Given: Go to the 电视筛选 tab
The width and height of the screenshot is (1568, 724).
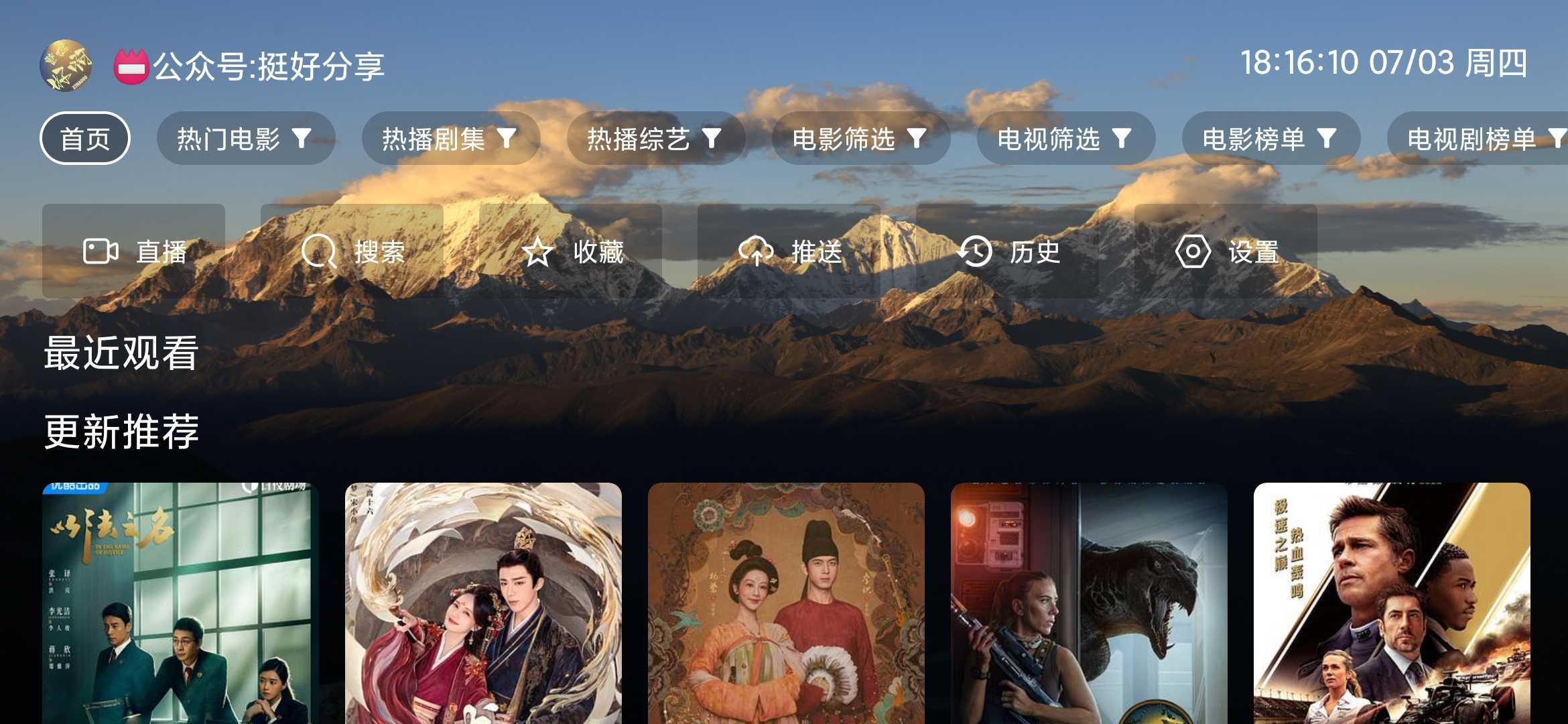Looking at the screenshot, I should (1065, 138).
